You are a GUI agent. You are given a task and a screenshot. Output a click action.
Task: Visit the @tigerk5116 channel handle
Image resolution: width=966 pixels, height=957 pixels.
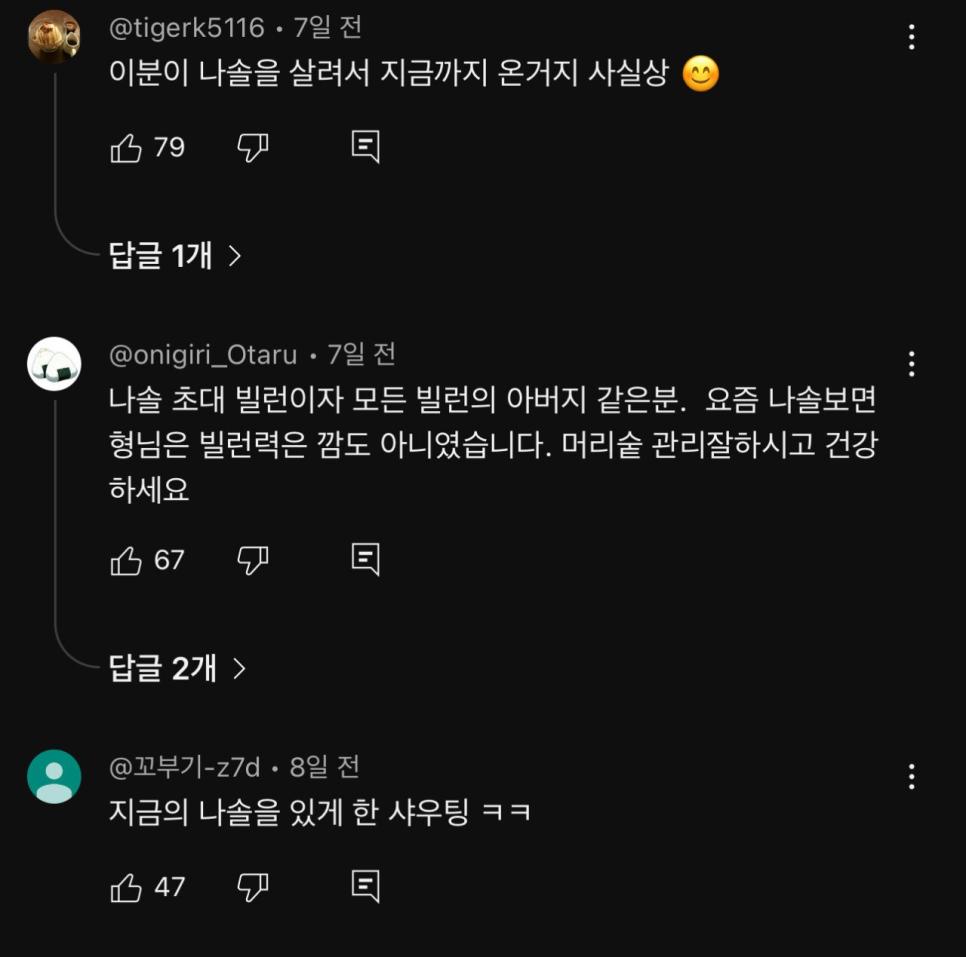pos(186,27)
